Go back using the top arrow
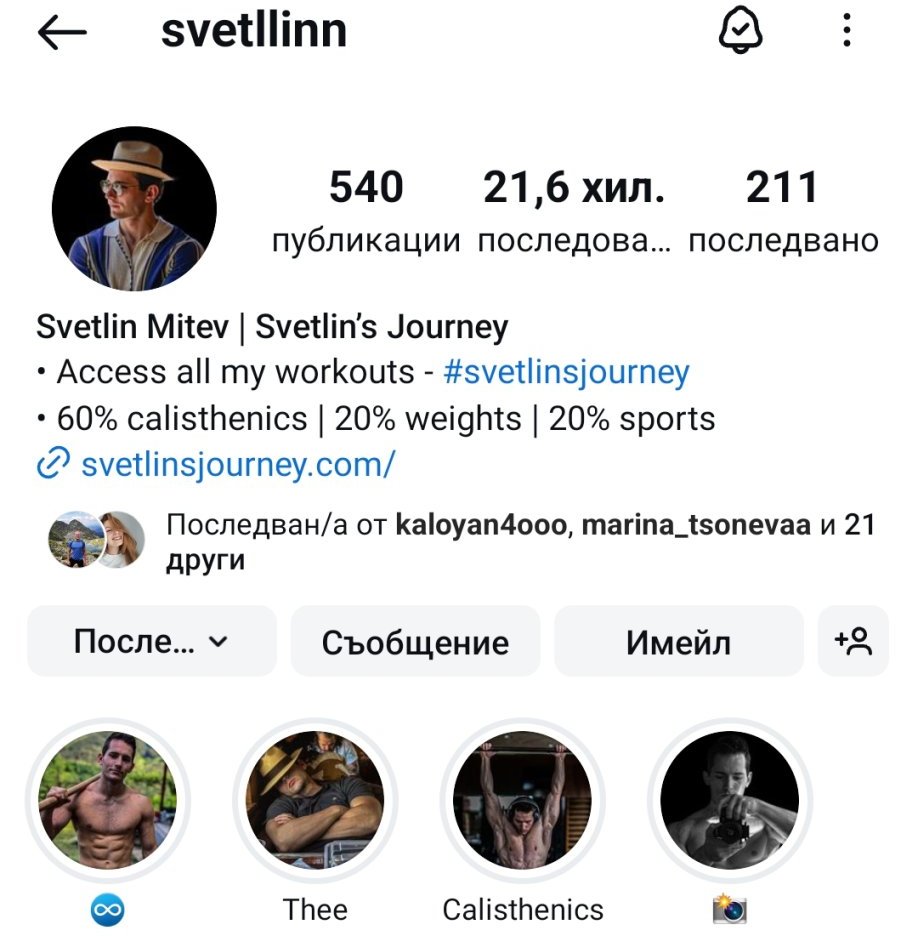Image resolution: width=914 pixels, height=952 pixels. (62, 33)
